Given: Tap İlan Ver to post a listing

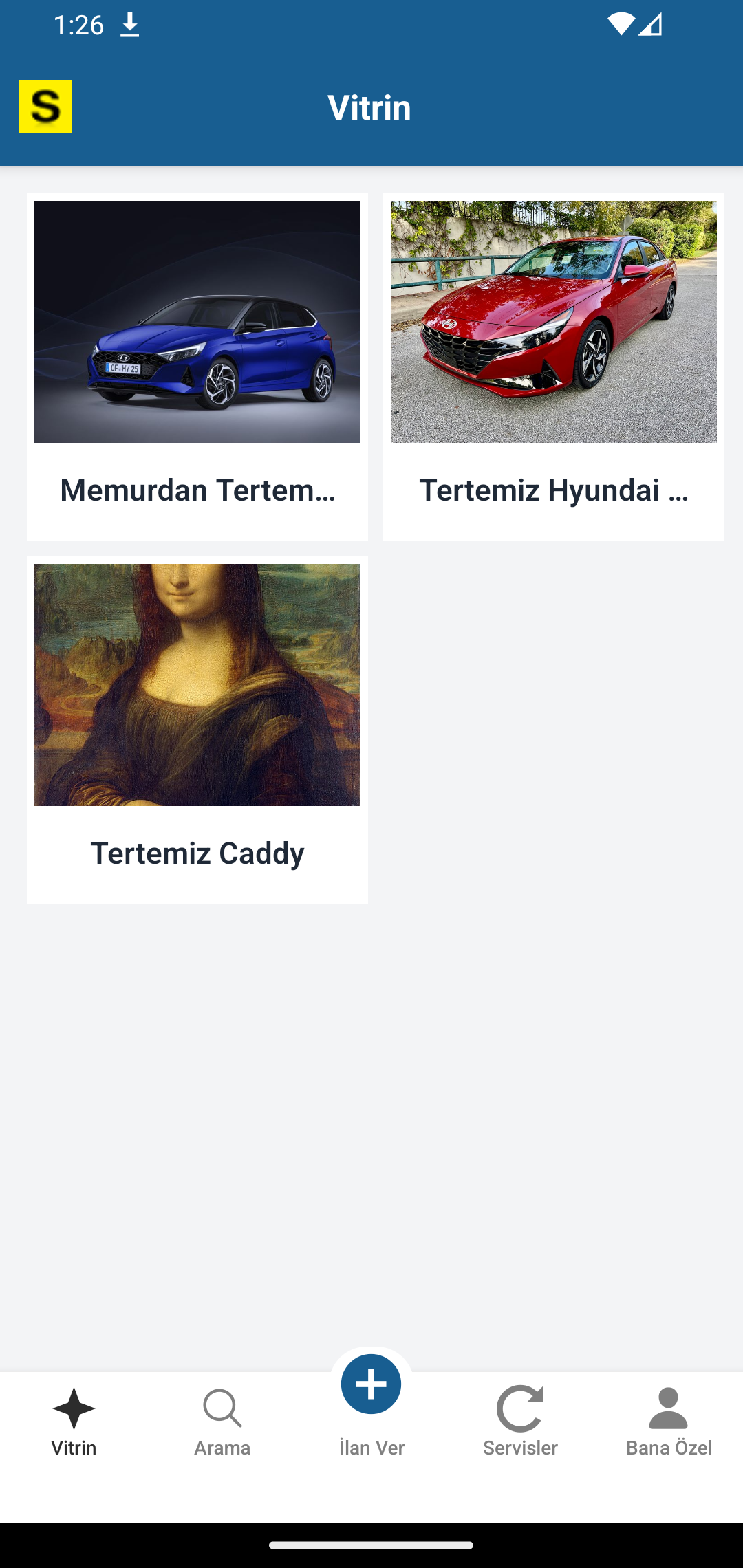Looking at the screenshot, I should tap(371, 1403).
